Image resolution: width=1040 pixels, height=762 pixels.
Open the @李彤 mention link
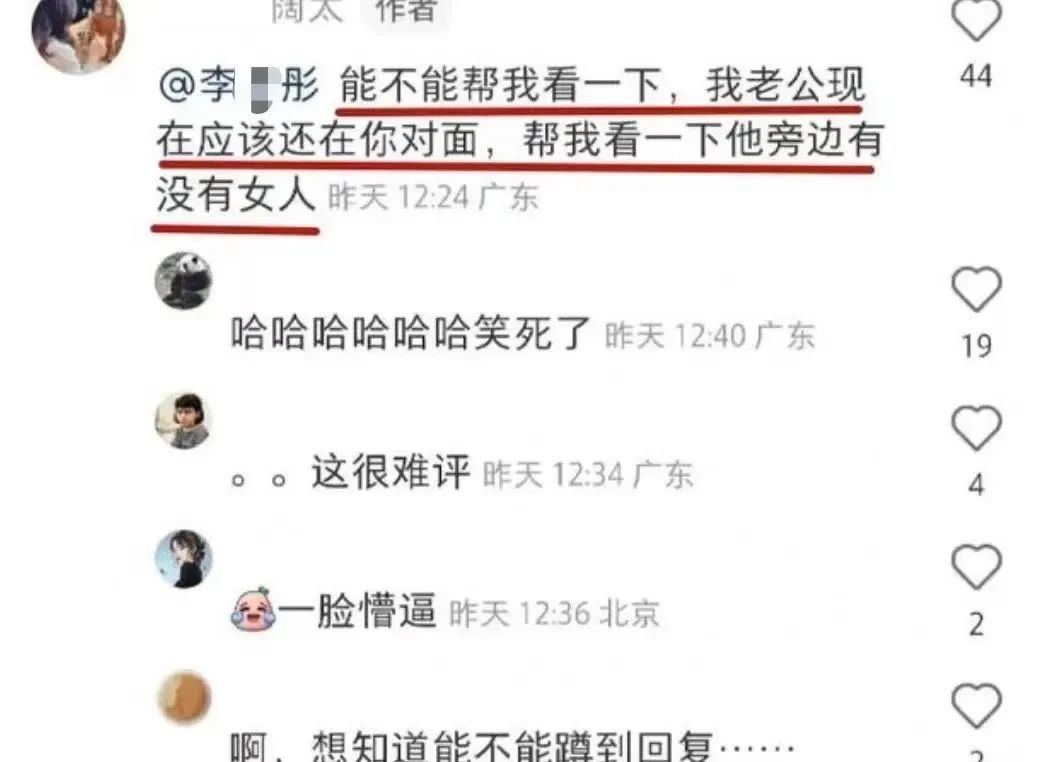[x=238, y=88]
